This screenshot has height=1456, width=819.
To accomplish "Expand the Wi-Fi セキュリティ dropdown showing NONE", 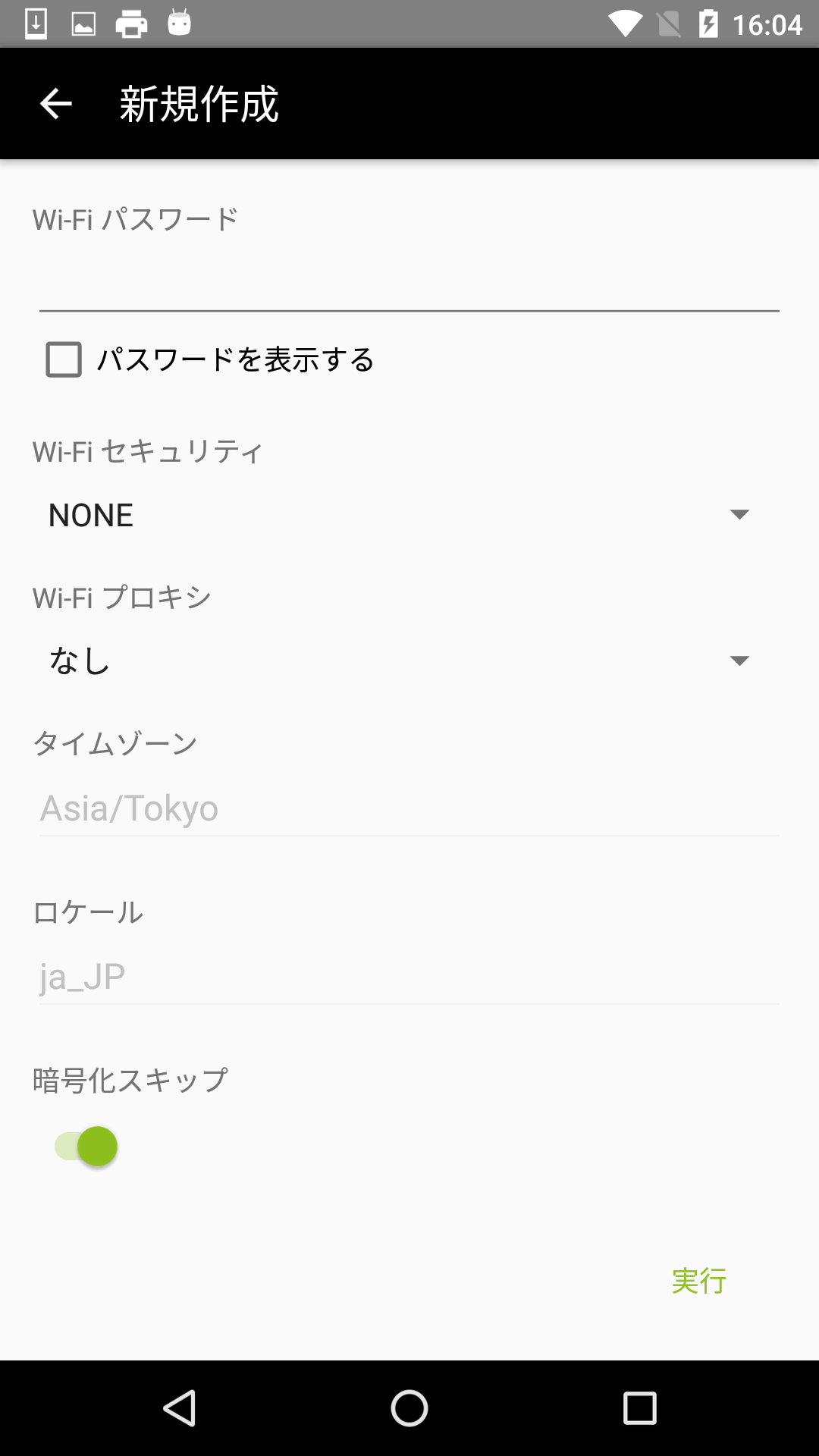I will 399,515.
